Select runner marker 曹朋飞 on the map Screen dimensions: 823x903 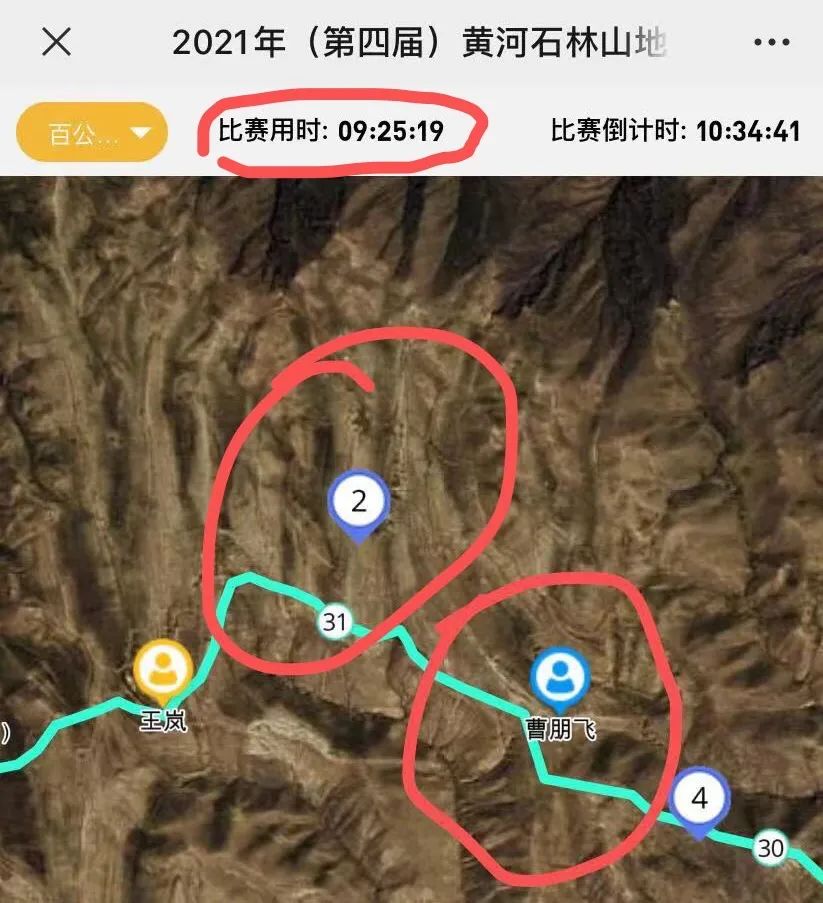point(559,679)
